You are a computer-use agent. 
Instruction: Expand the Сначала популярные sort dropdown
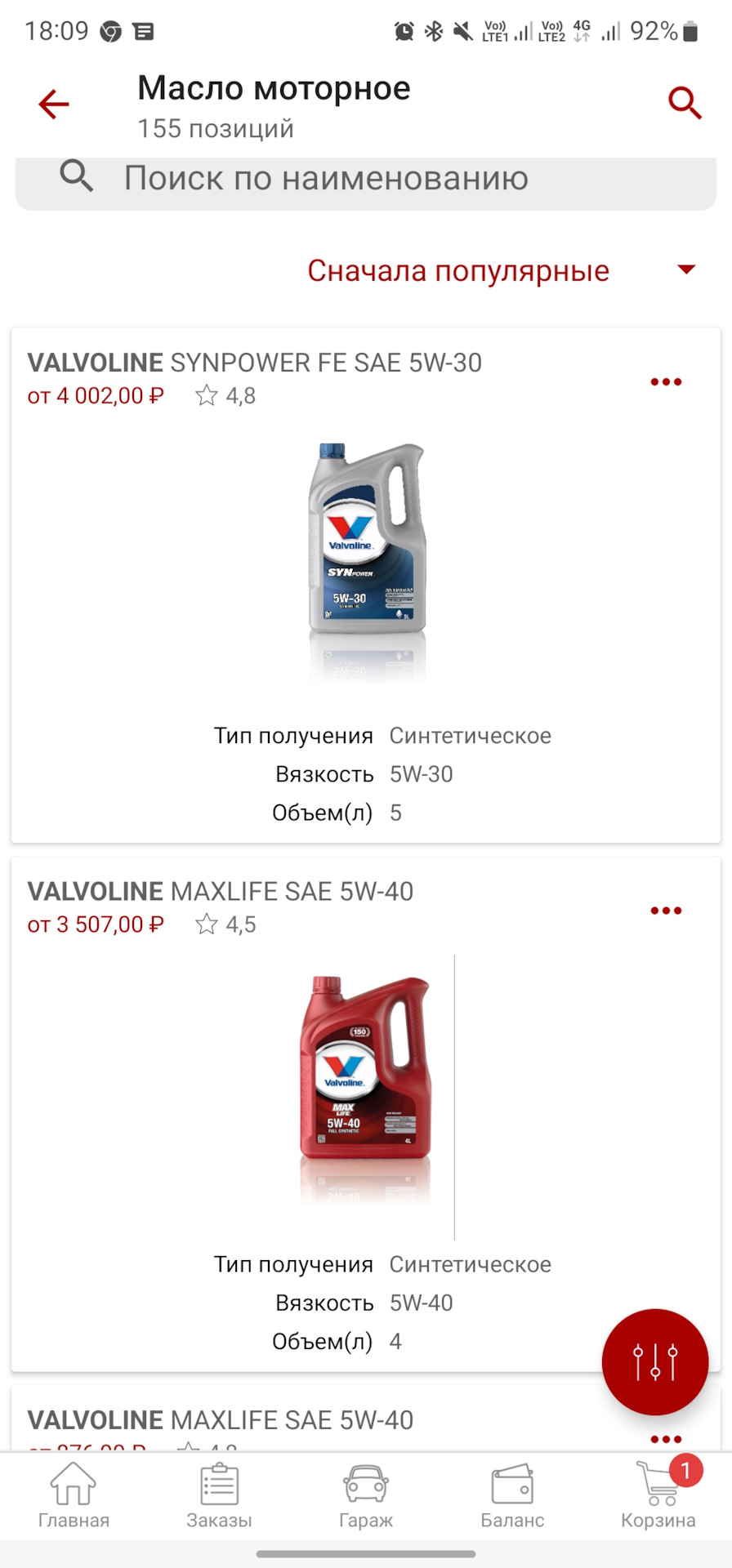tap(500, 270)
